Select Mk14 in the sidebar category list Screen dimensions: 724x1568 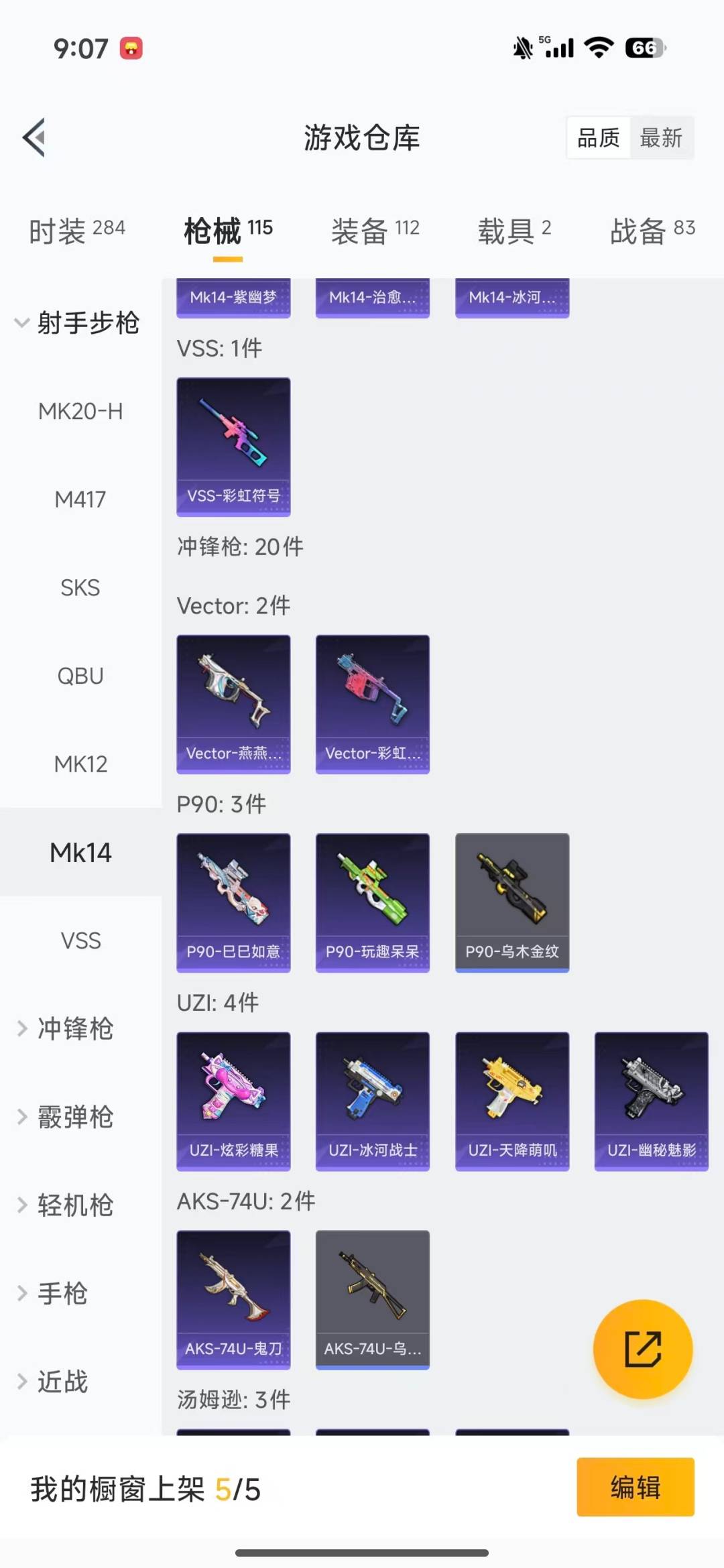(x=80, y=852)
